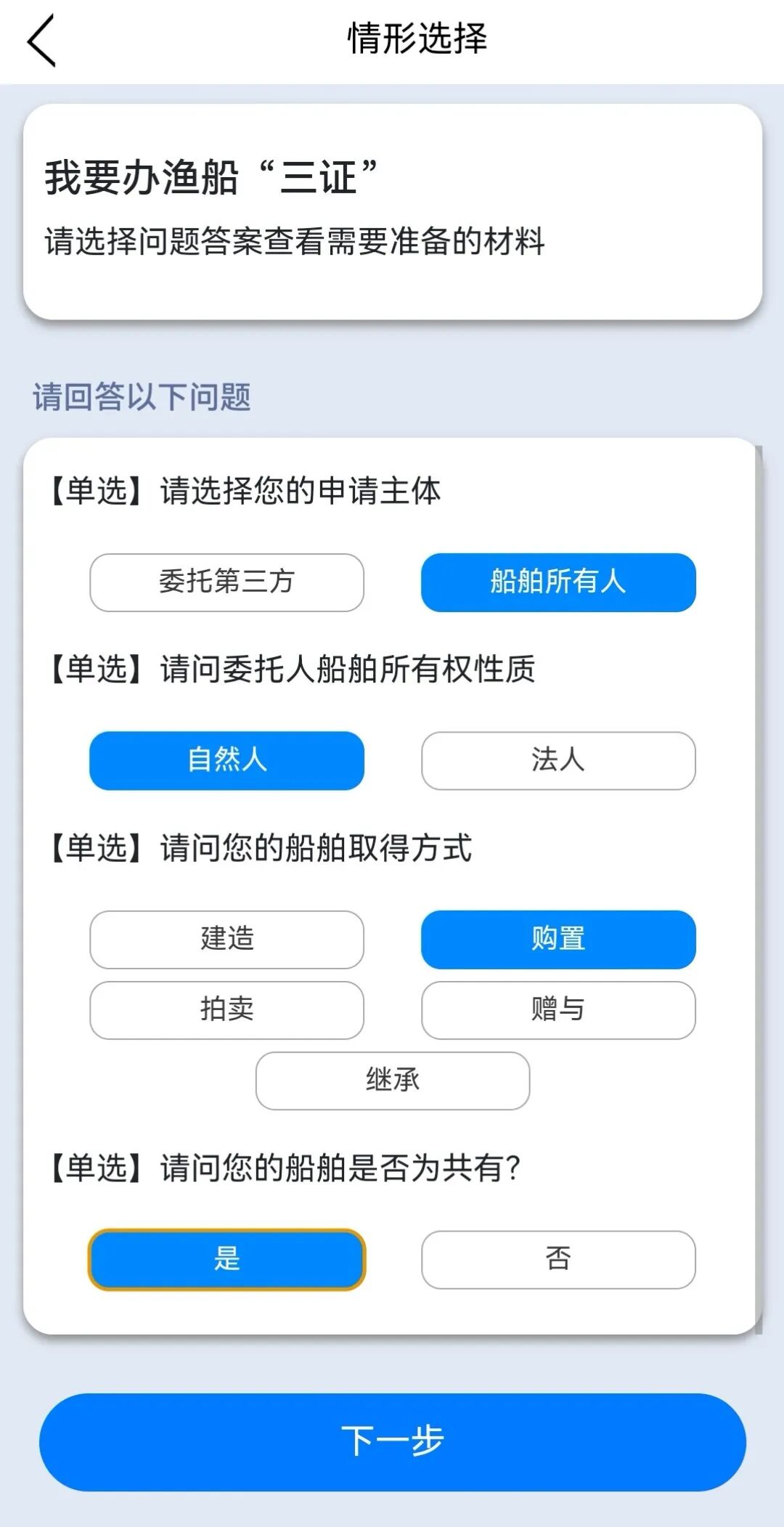
Task: Choose 继承 as acquisition method
Action: [393, 1080]
